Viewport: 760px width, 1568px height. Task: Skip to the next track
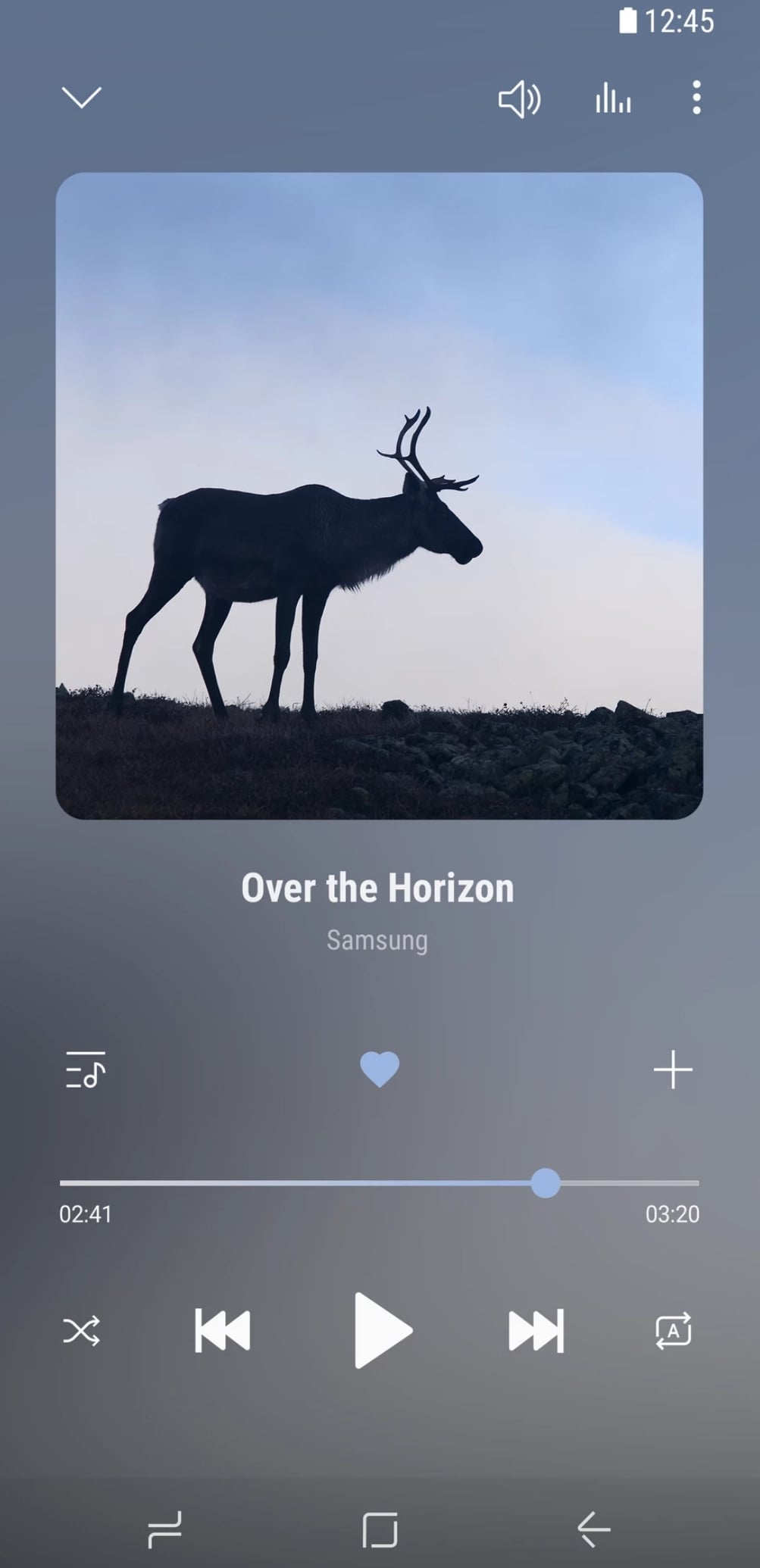536,1331
